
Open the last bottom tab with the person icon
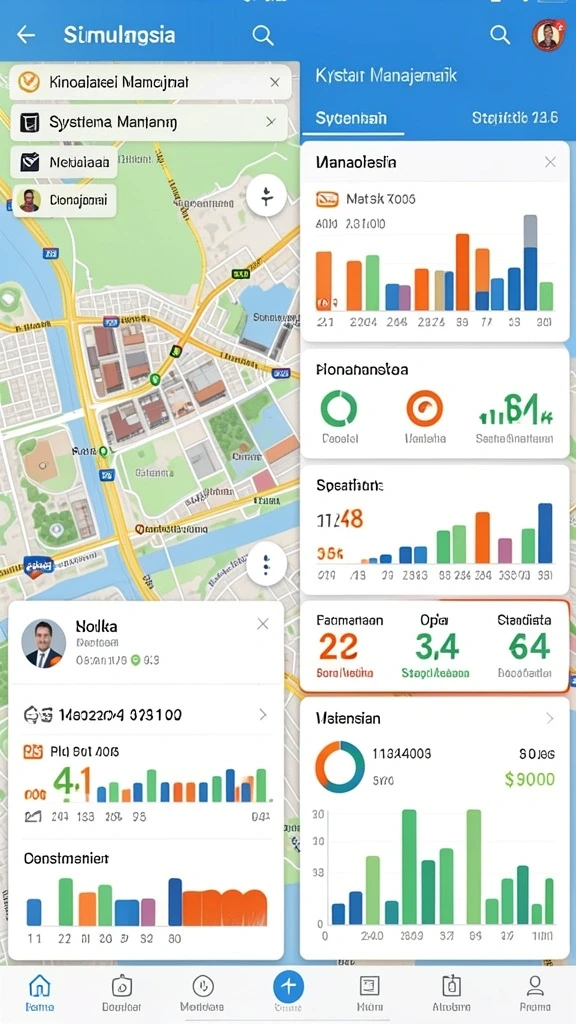tap(535, 993)
